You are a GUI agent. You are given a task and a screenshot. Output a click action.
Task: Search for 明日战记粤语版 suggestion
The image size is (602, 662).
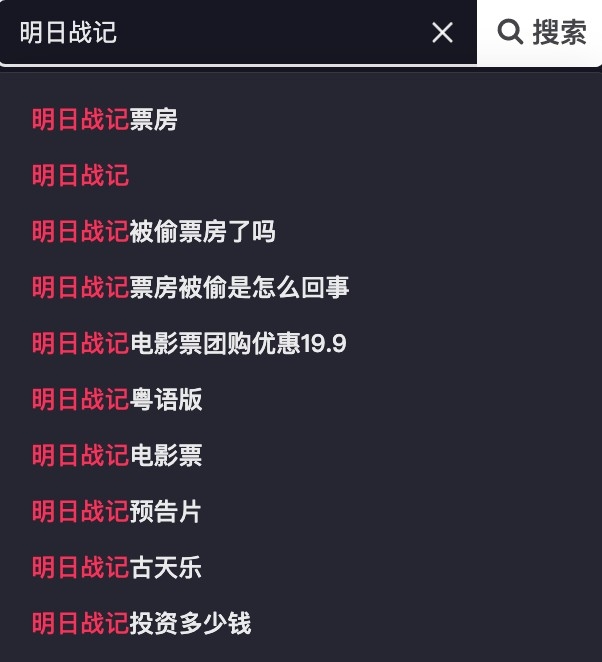117,400
